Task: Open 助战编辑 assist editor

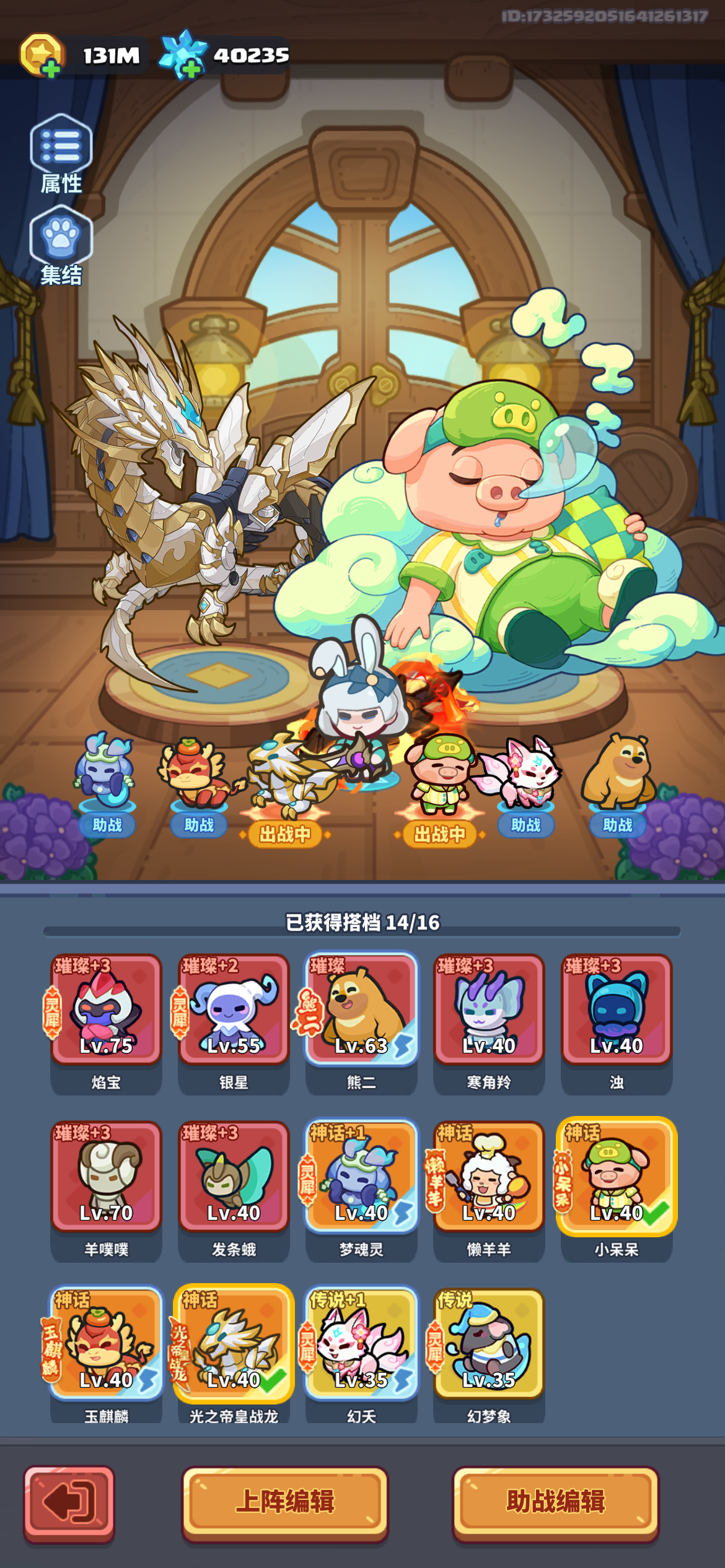Action: pyautogui.click(x=555, y=1504)
